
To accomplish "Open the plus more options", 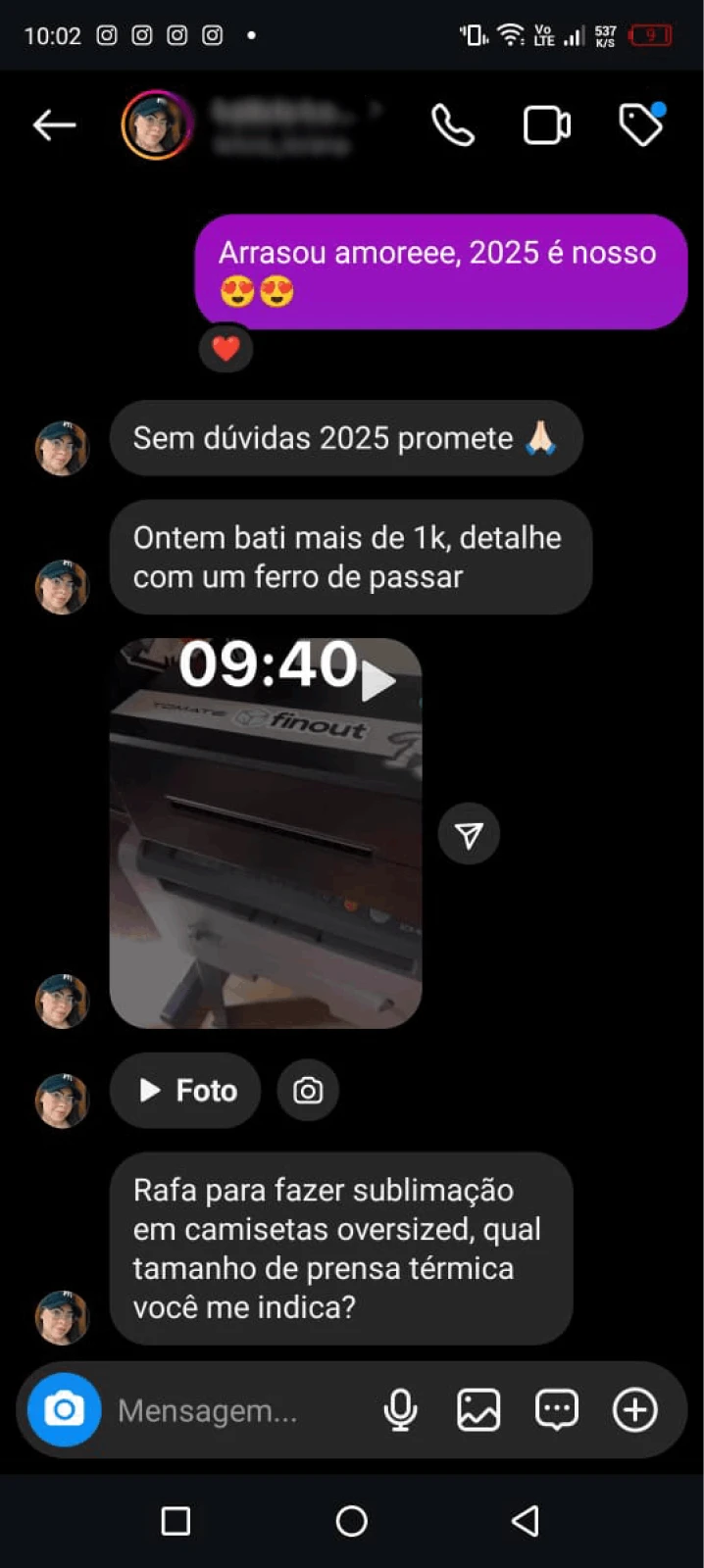I will click(x=635, y=1410).
